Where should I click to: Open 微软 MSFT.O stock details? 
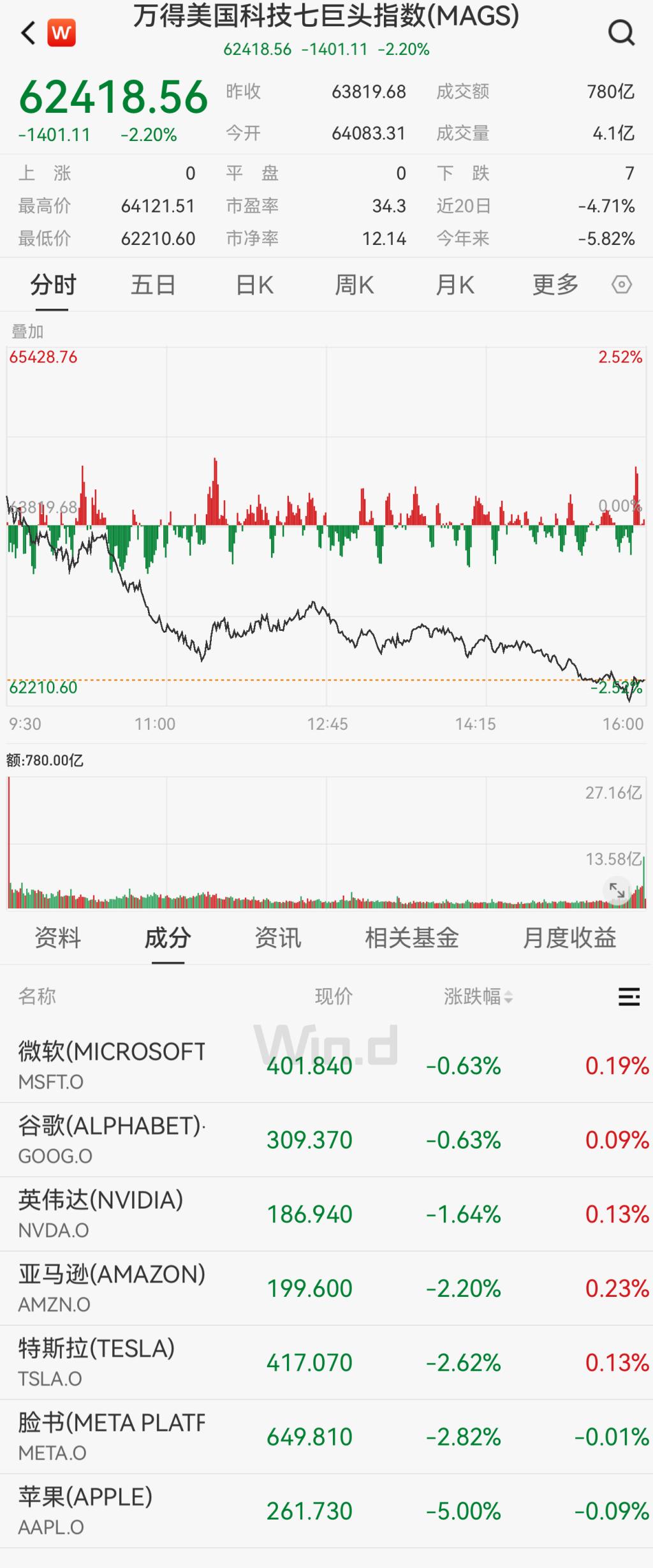coord(112,1065)
